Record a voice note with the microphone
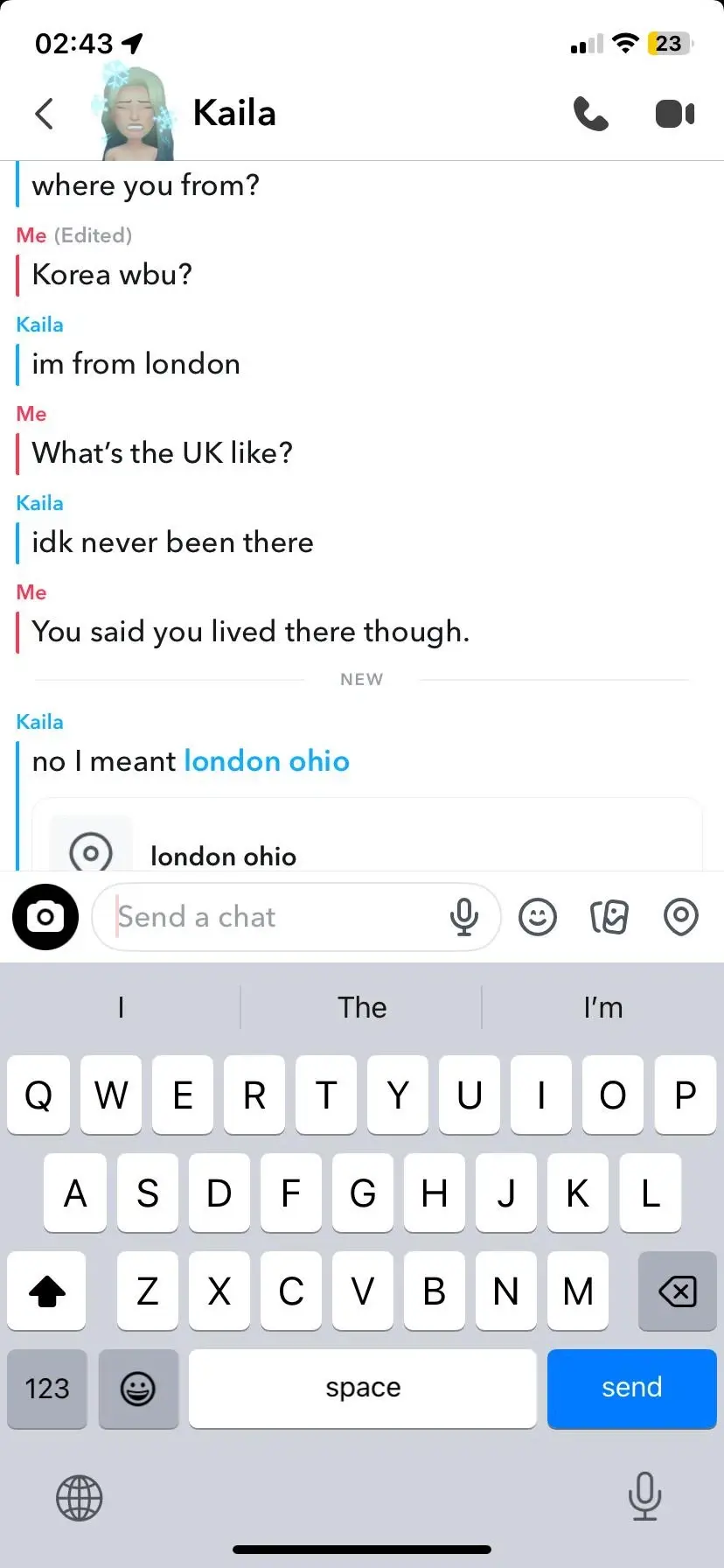Screen dimensions: 724x1568 pyautogui.click(x=463, y=917)
